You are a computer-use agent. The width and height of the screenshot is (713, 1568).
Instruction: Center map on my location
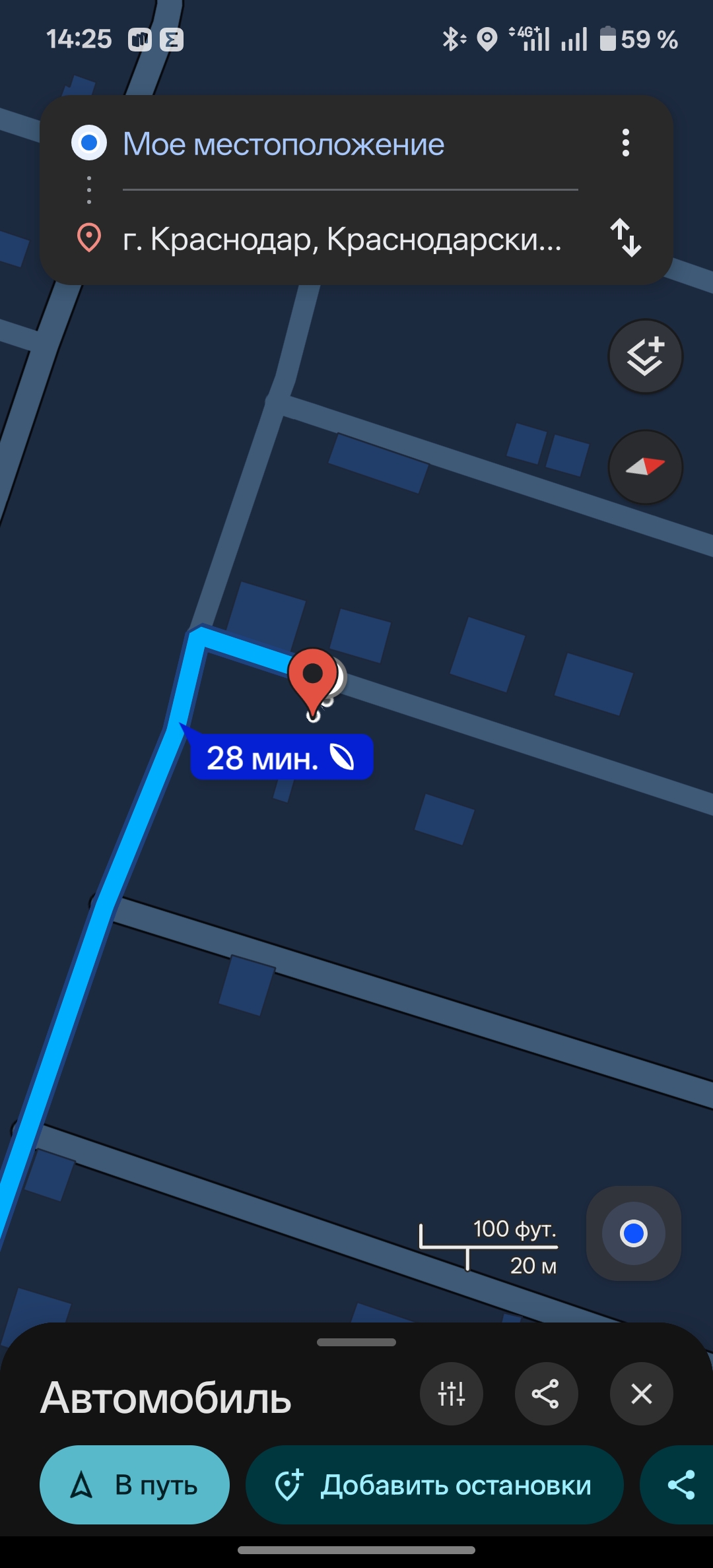(x=633, y=1233)
